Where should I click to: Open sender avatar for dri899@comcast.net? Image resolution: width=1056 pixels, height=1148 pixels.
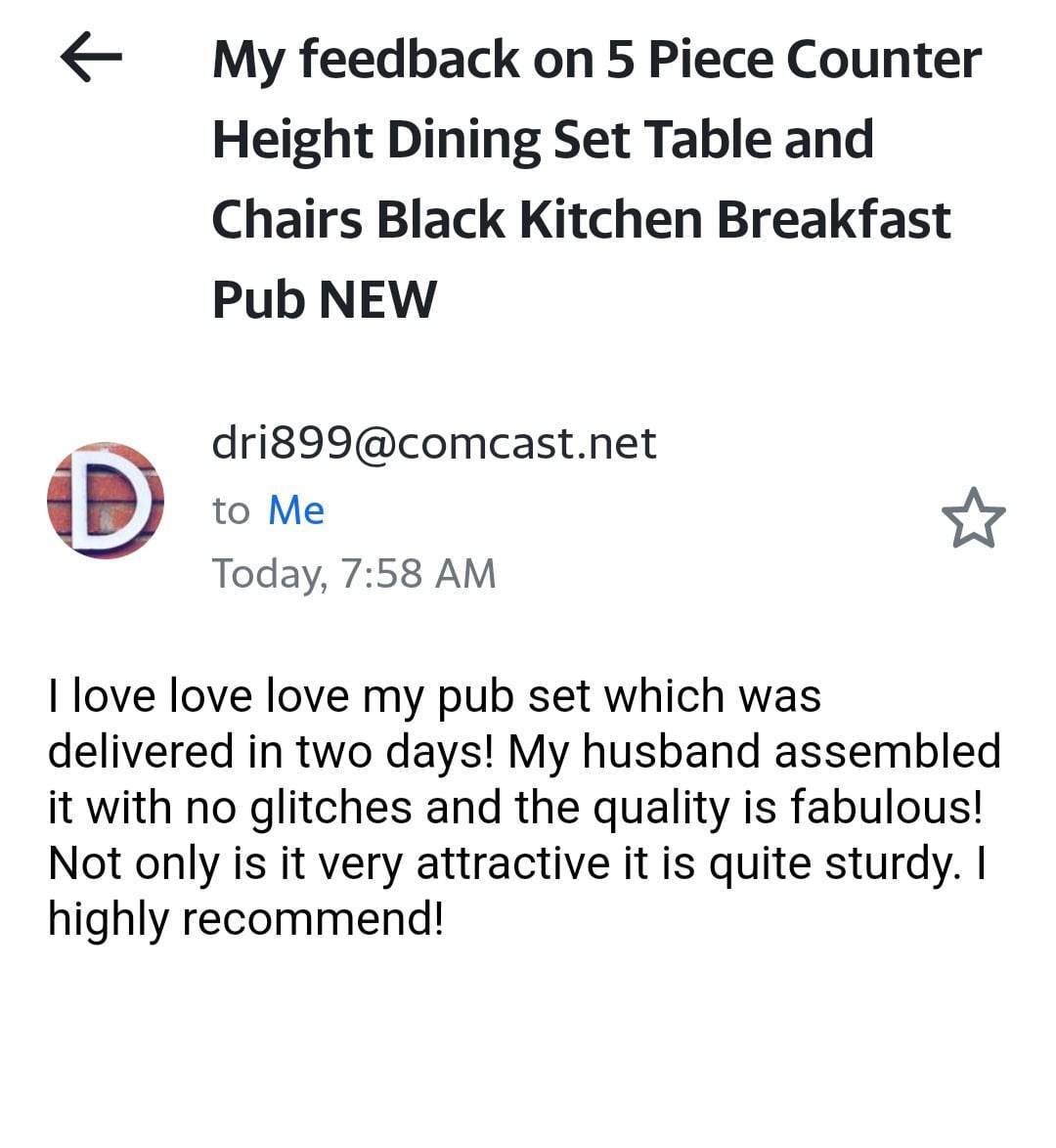coord(105,500)
